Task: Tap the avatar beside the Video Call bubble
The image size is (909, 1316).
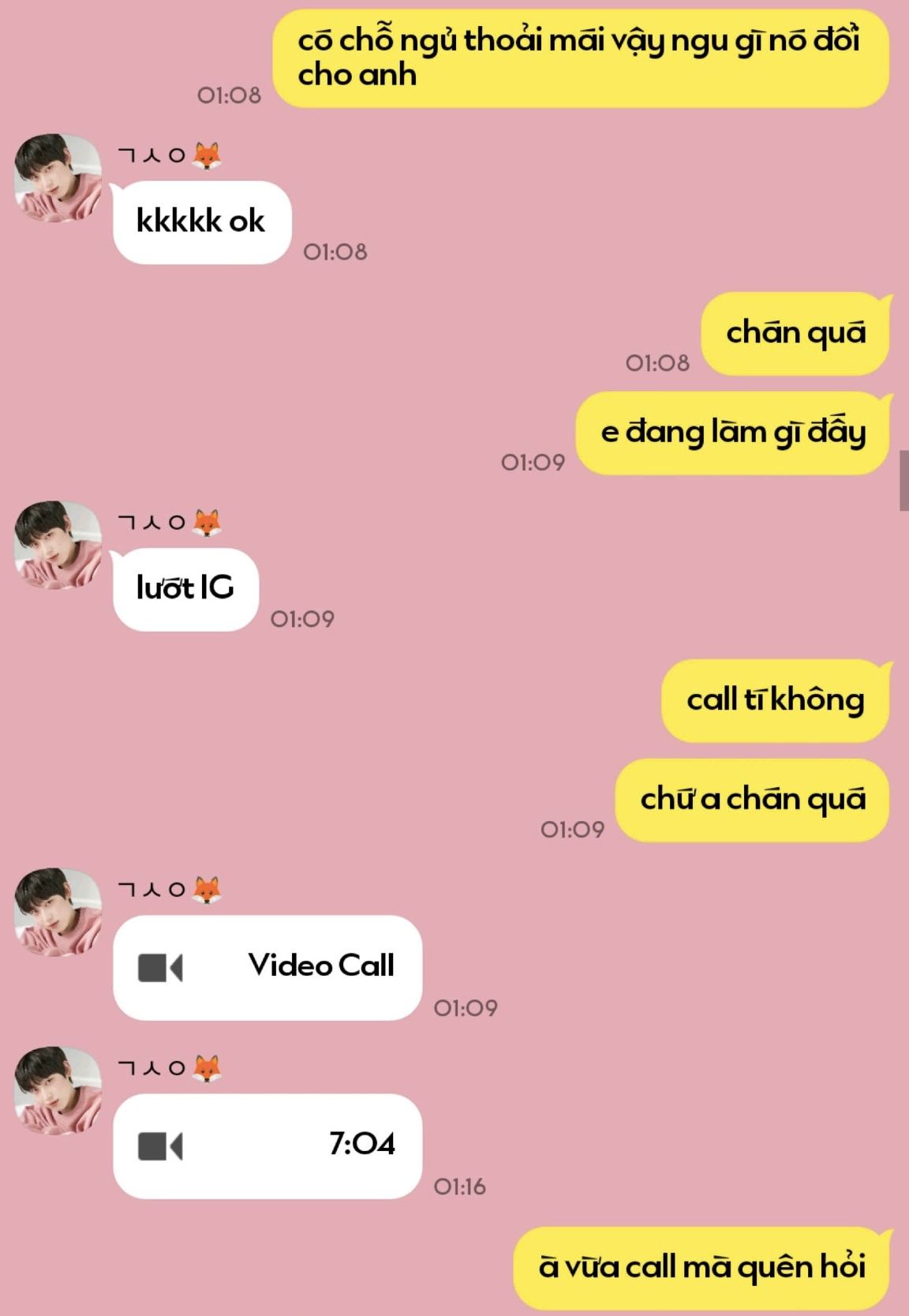Action: point(58,912)
